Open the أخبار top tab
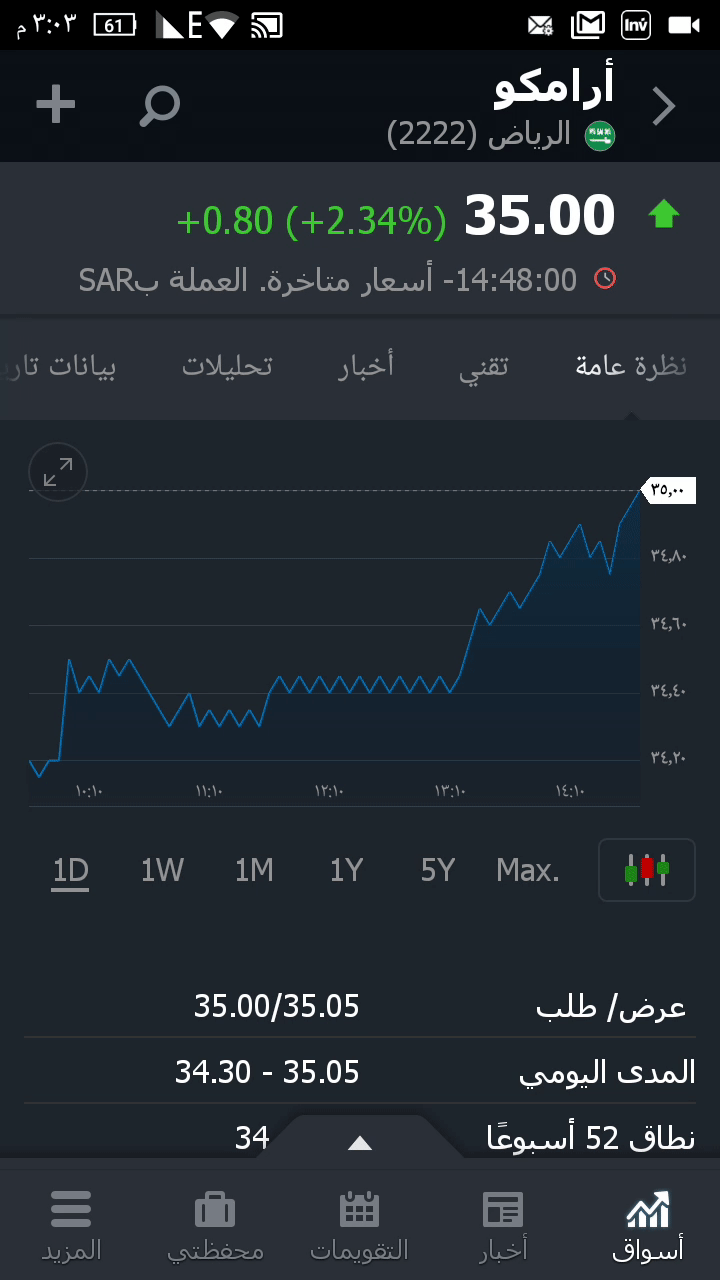Screen dimensions: 720x1280 coord(366,366)
